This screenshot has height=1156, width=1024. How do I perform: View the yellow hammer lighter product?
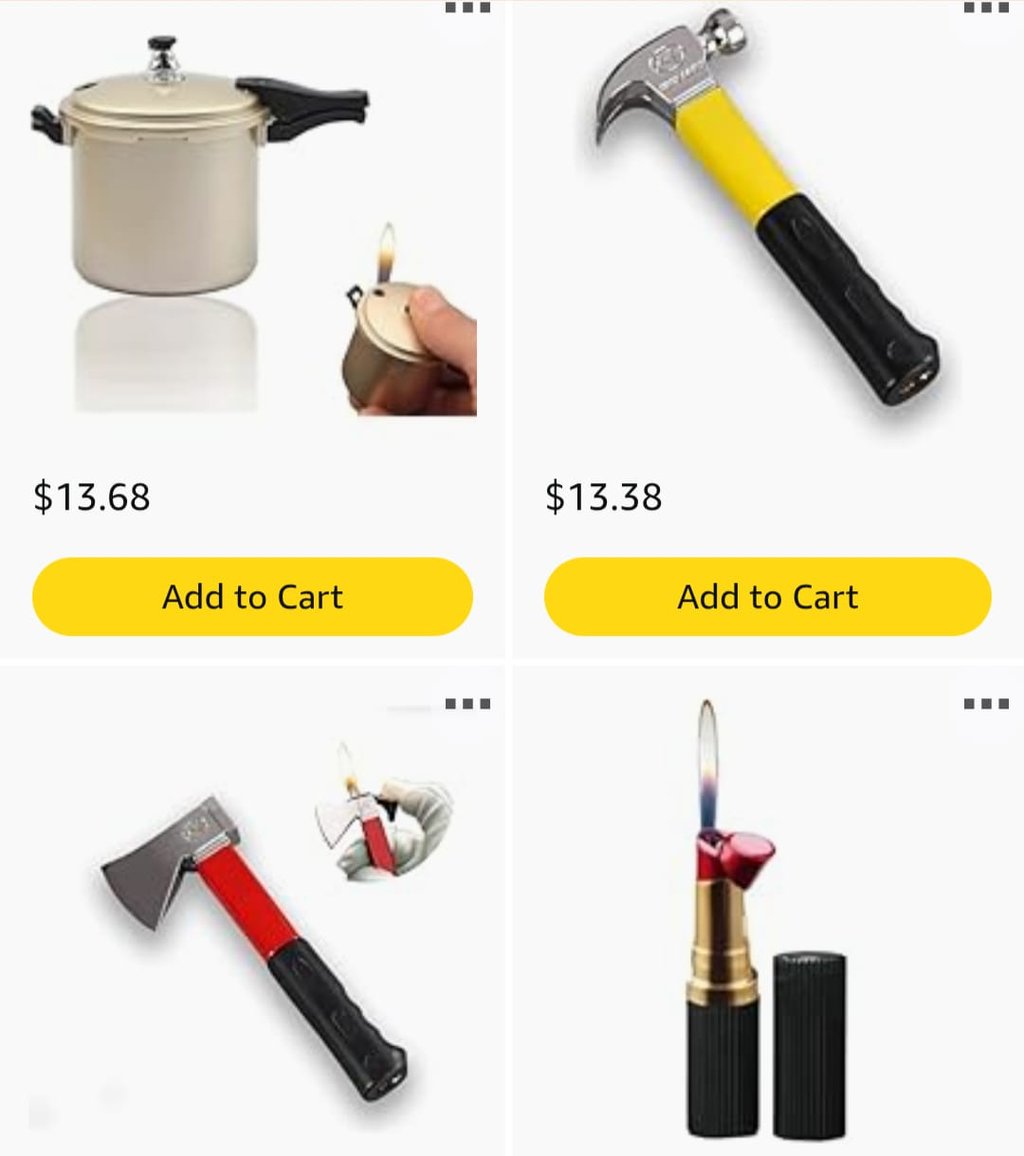[x=767, y=210]
